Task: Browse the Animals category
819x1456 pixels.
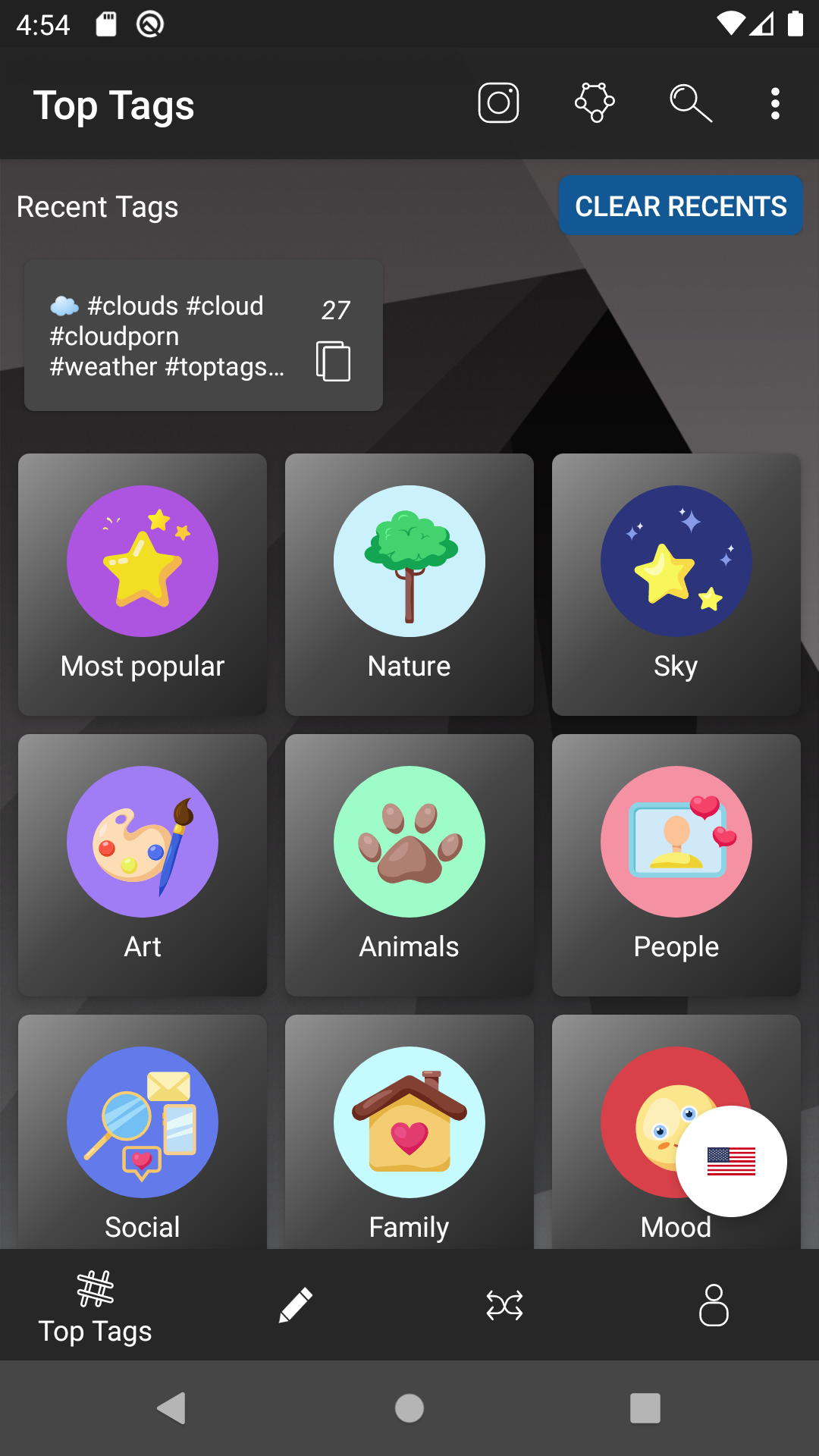Action: 409,864
